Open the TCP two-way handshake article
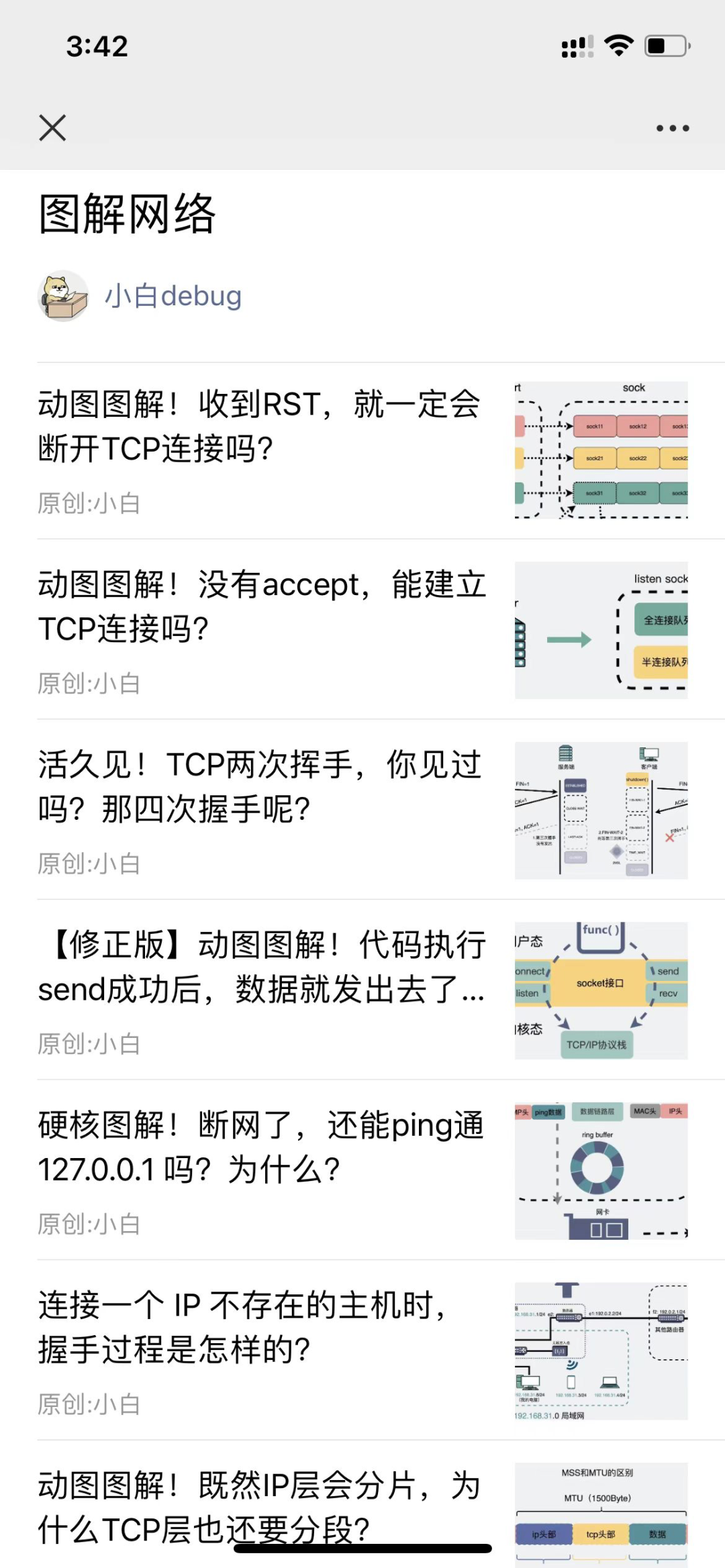The height and width of the screenshot is (1568, 725). tap(258, 788)
